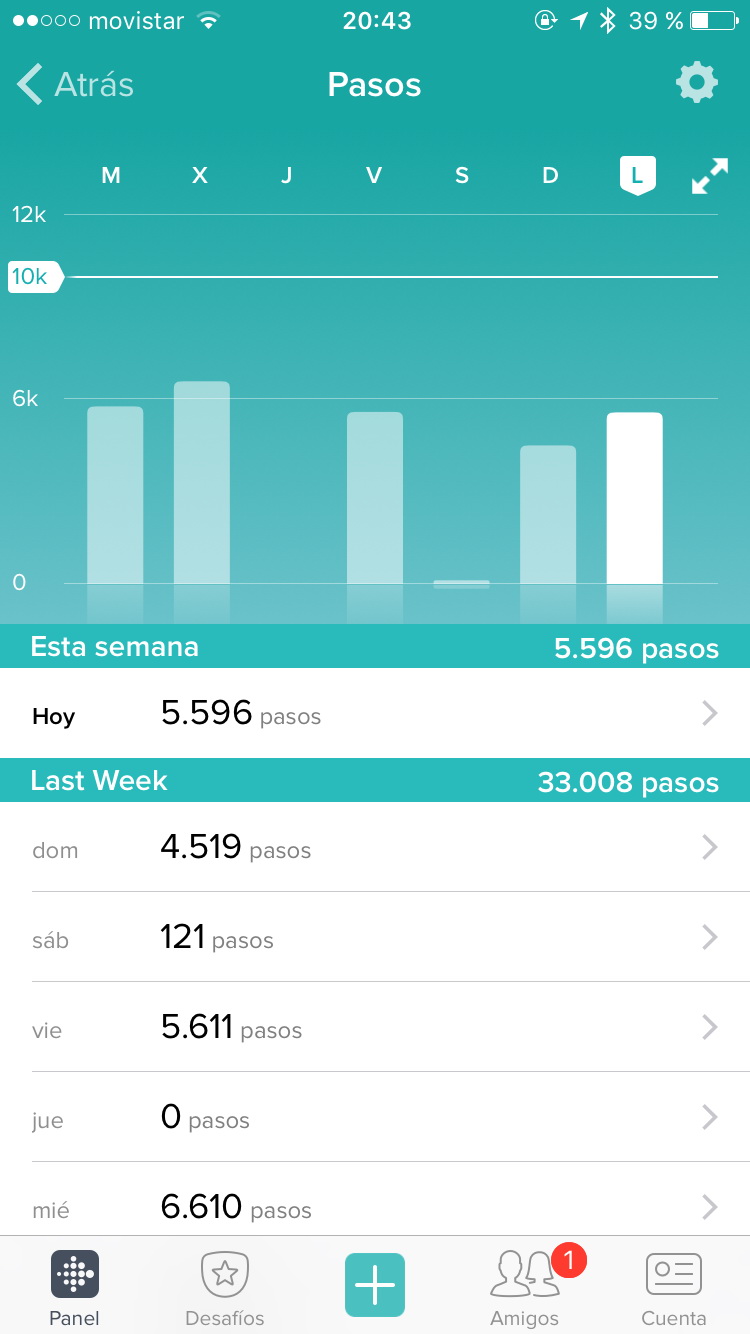Image resolution: width=750 pixels, height=1334 pixels.
Task: Open today's 5.596 pasos details
Action: (375, 713)
